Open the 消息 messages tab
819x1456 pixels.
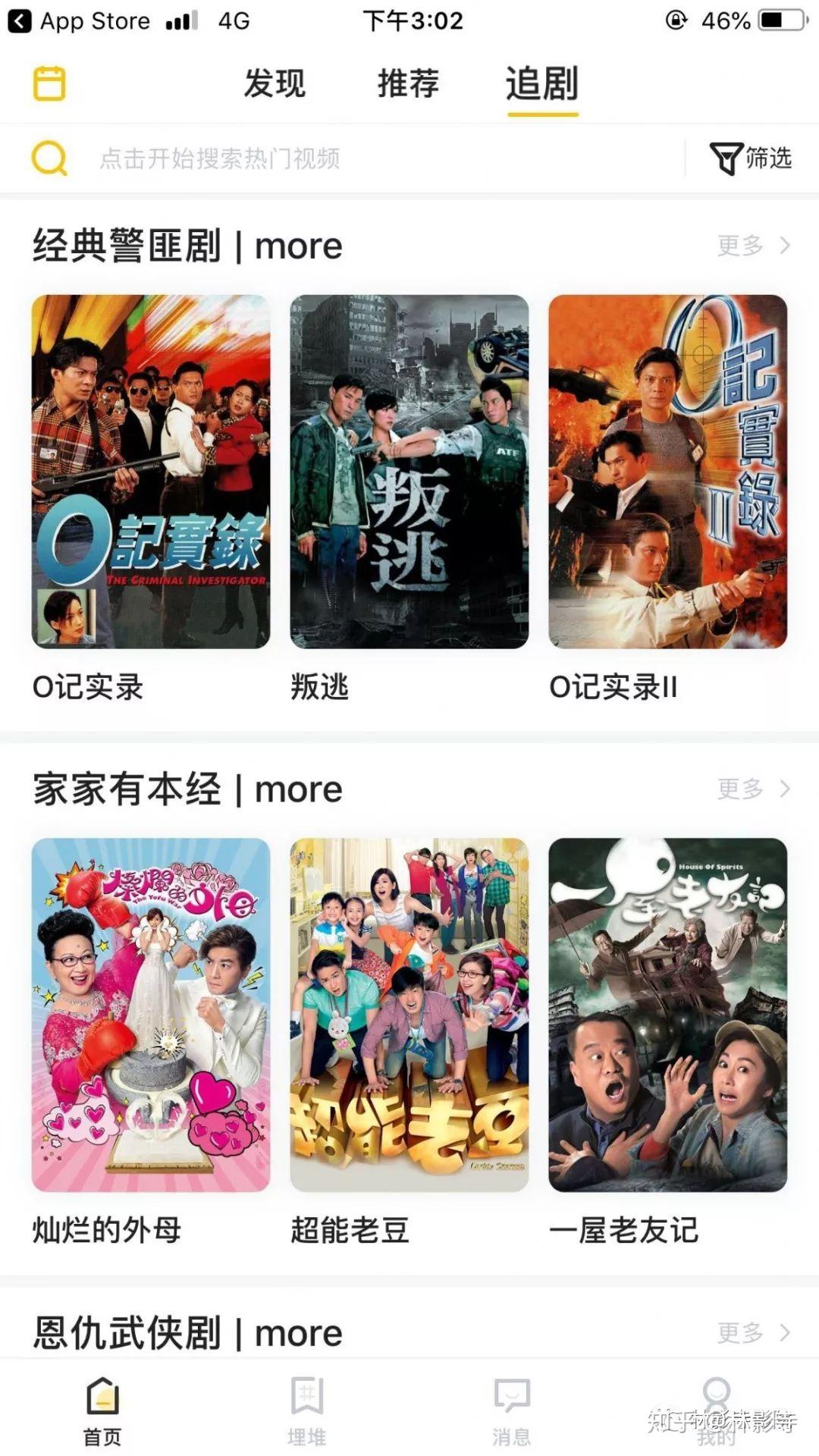tap(512, 1410)
